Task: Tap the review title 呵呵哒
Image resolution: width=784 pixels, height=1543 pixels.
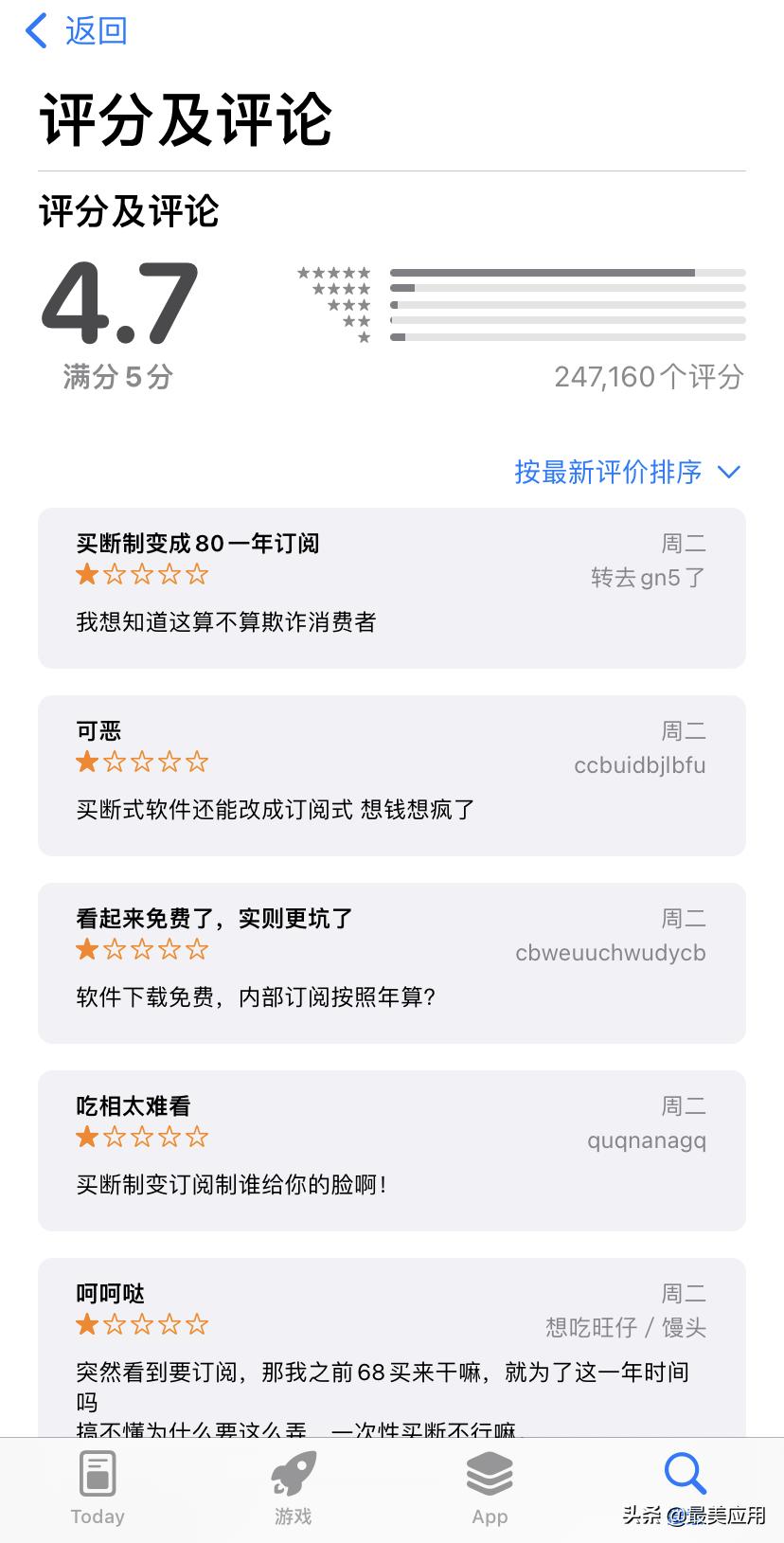Action: (109, 1292)
